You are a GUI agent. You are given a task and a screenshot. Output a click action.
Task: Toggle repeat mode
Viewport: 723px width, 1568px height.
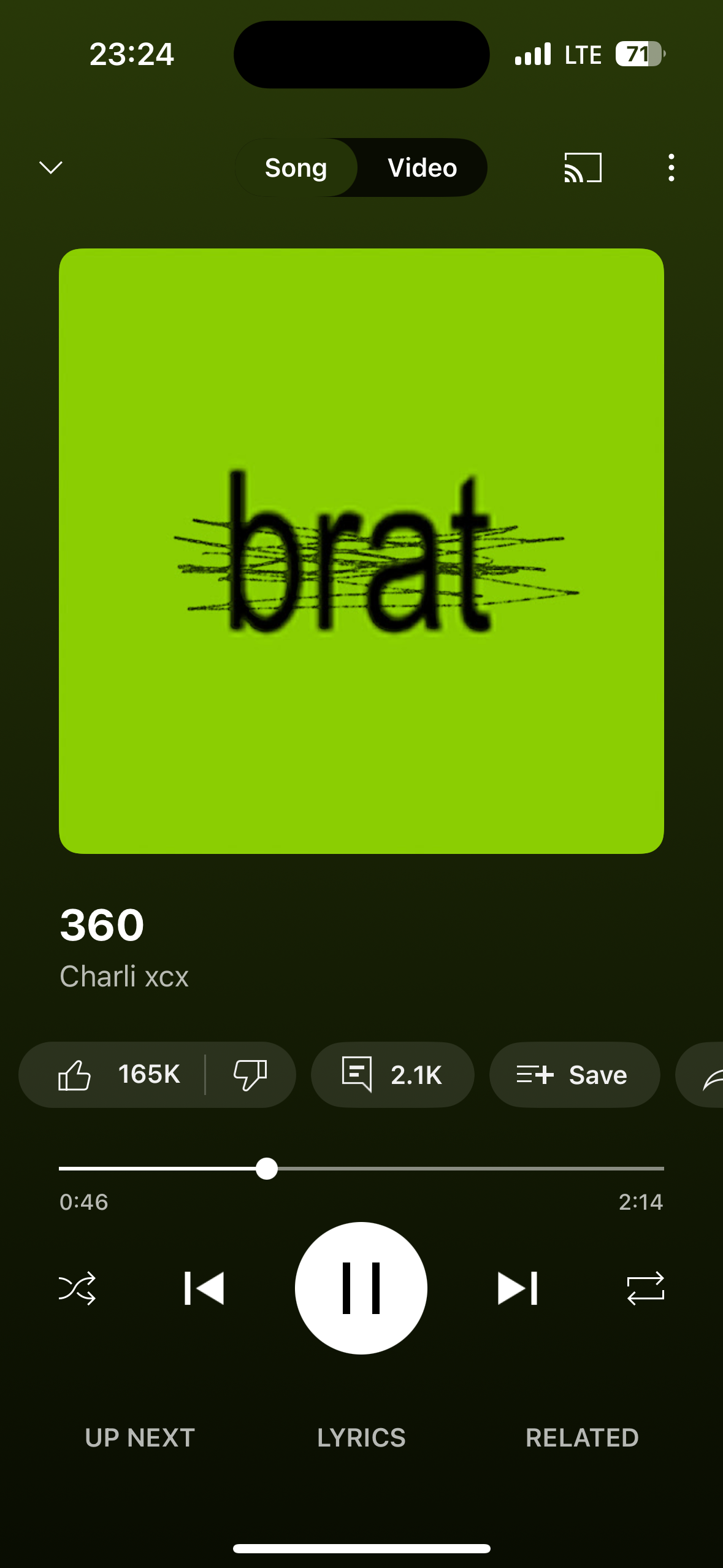pyautogui.click(x=646, y=1288)
